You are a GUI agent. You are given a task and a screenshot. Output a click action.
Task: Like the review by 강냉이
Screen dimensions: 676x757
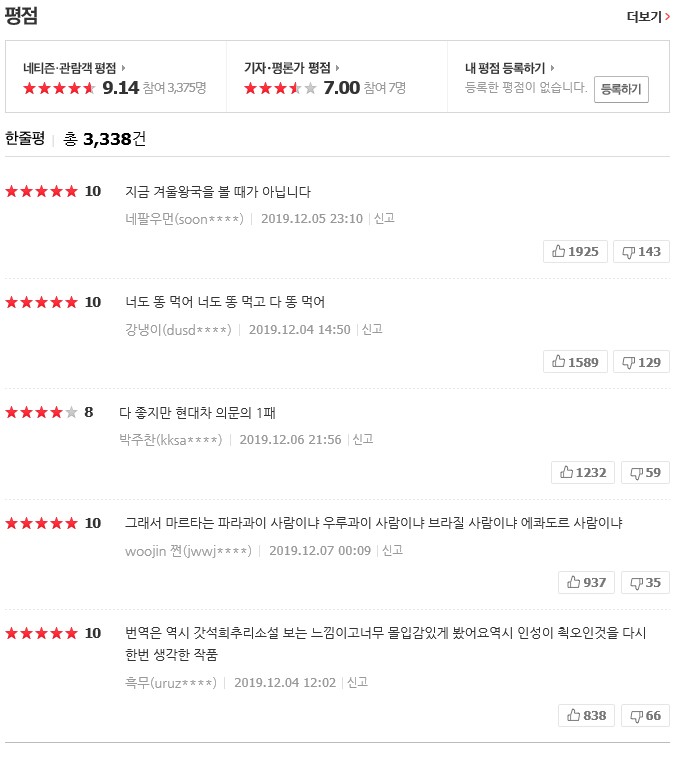click(575, 362)
